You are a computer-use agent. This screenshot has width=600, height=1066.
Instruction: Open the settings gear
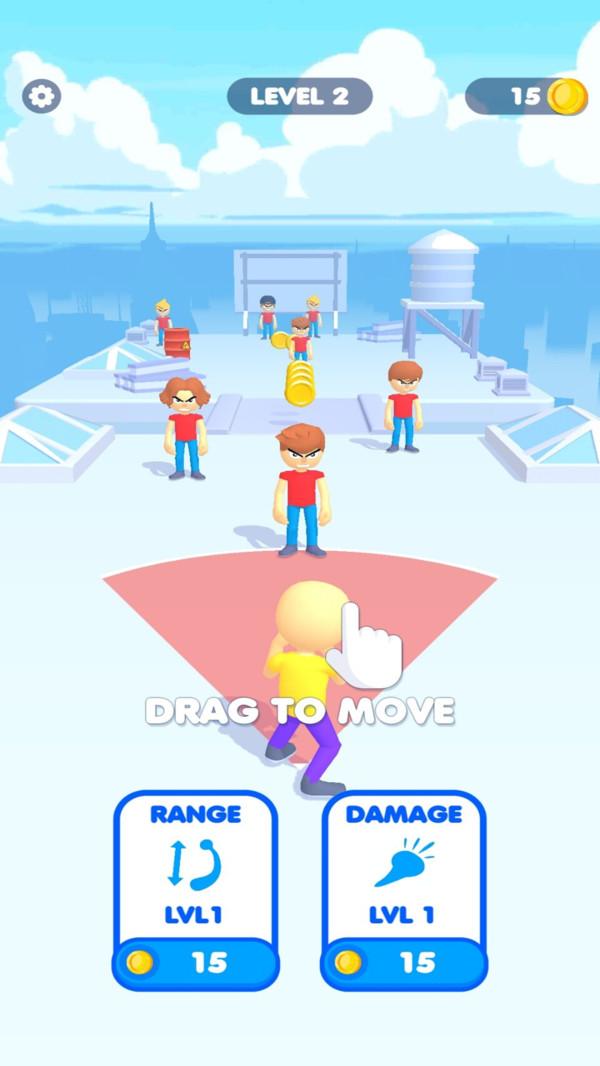(42, 96)
